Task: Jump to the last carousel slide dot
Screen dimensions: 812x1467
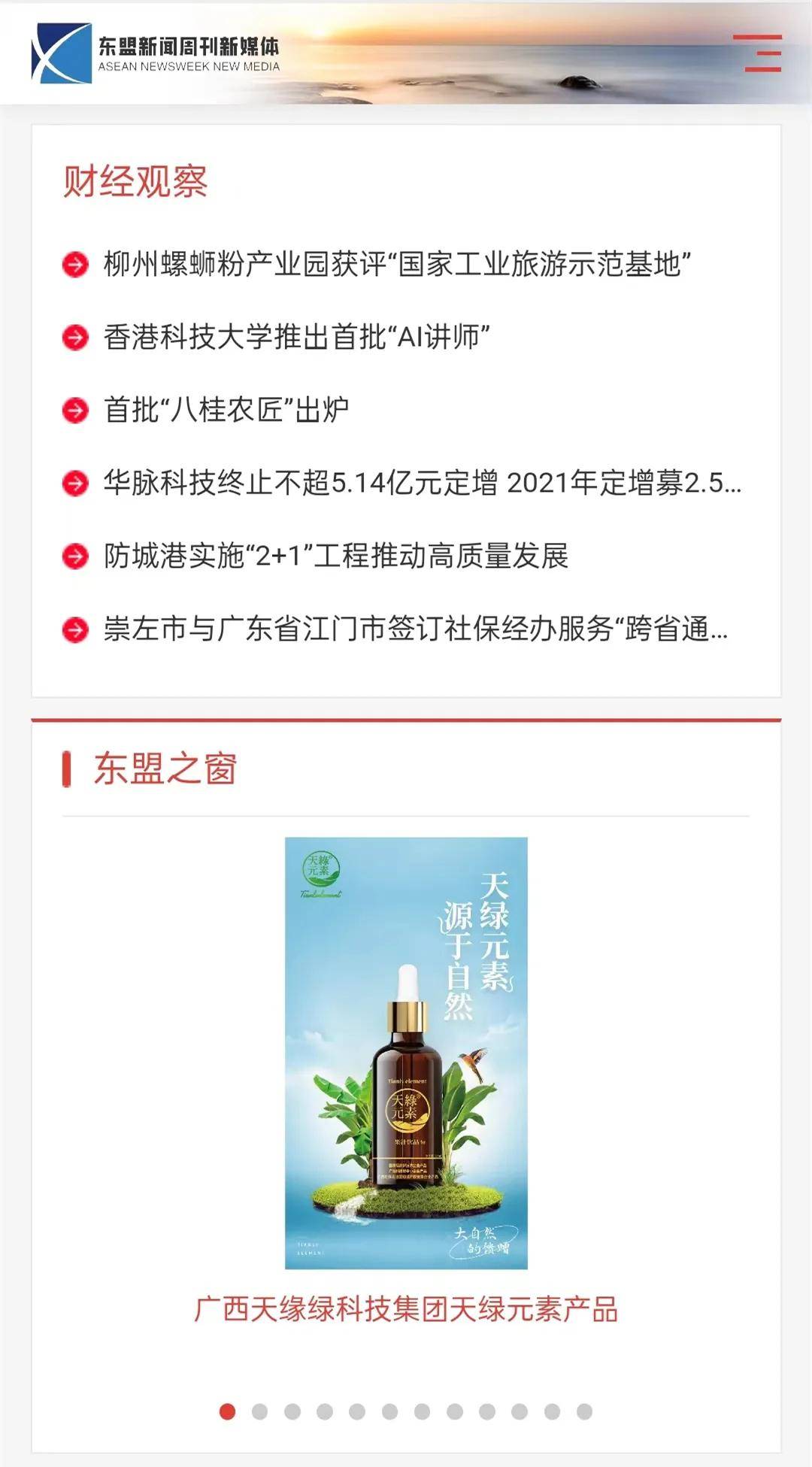Action: (x=584, y=1411)
